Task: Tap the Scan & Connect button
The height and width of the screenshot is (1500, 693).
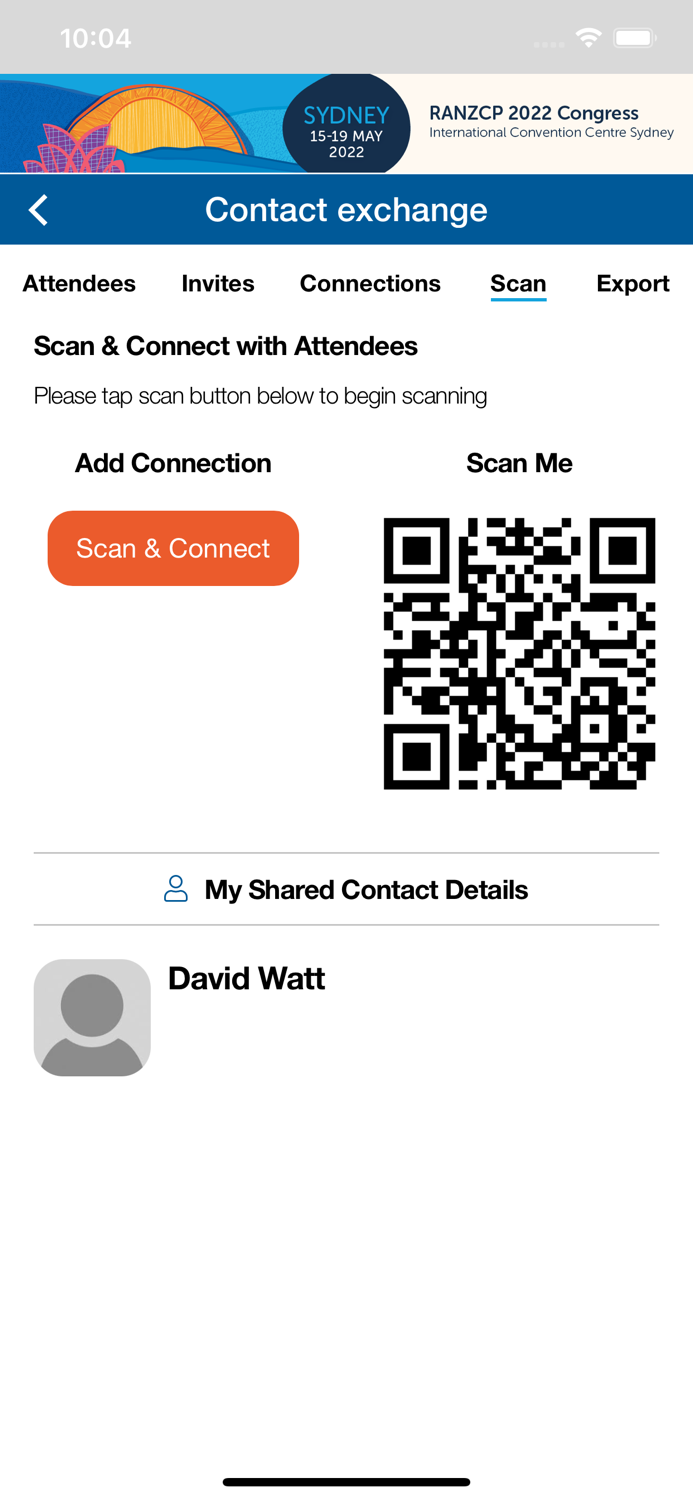Action: tap(173, 548)
